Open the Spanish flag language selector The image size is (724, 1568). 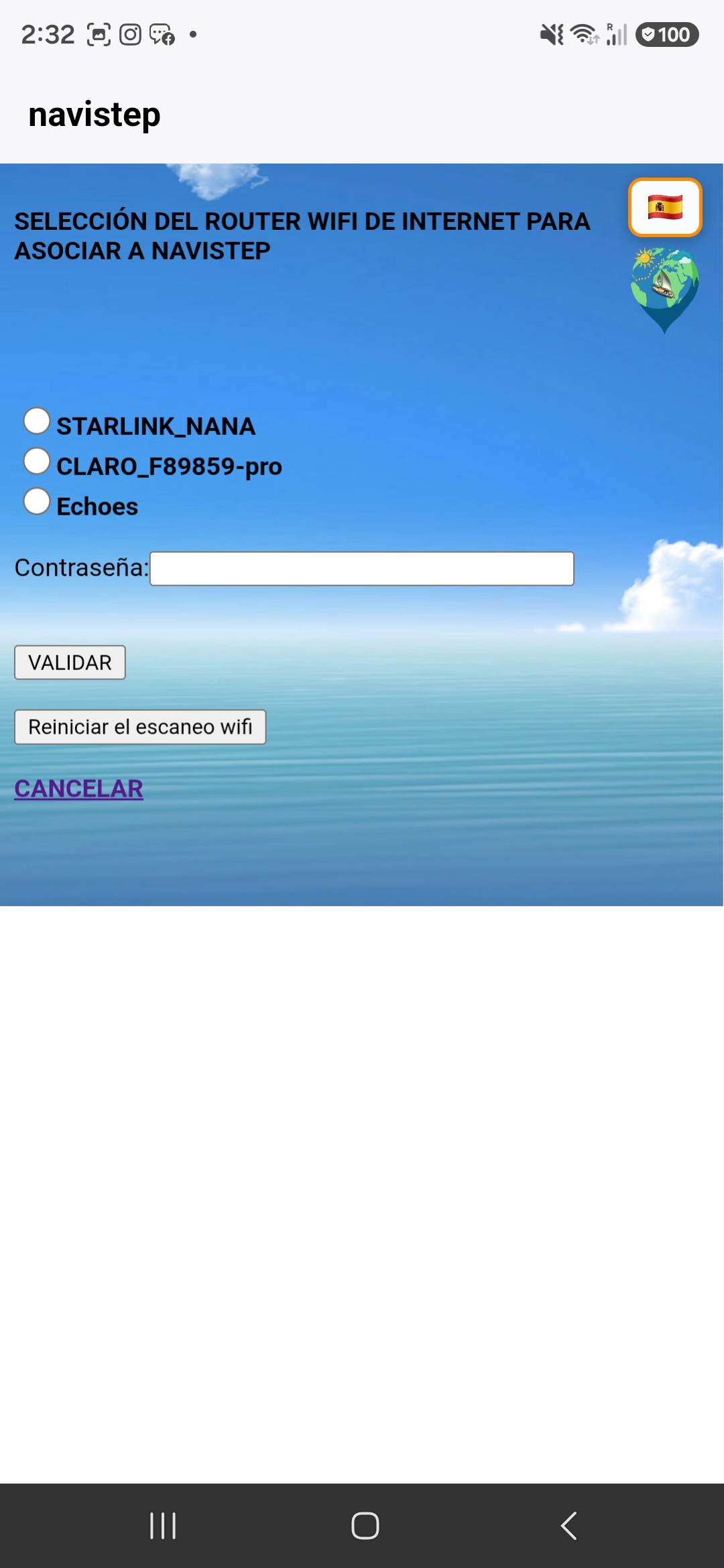click(665, 208)
